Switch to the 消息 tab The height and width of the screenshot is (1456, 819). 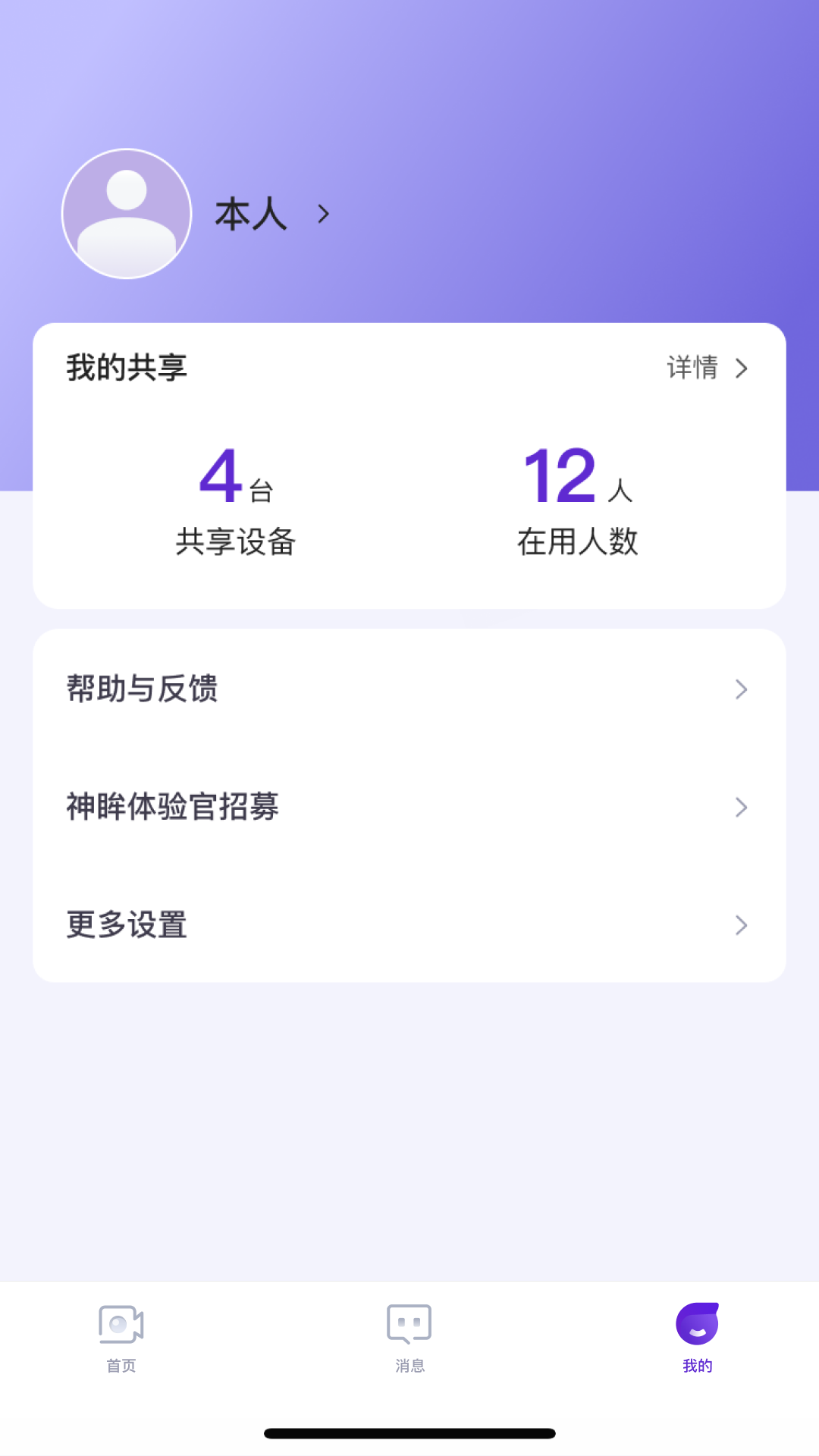point(409,1338)
